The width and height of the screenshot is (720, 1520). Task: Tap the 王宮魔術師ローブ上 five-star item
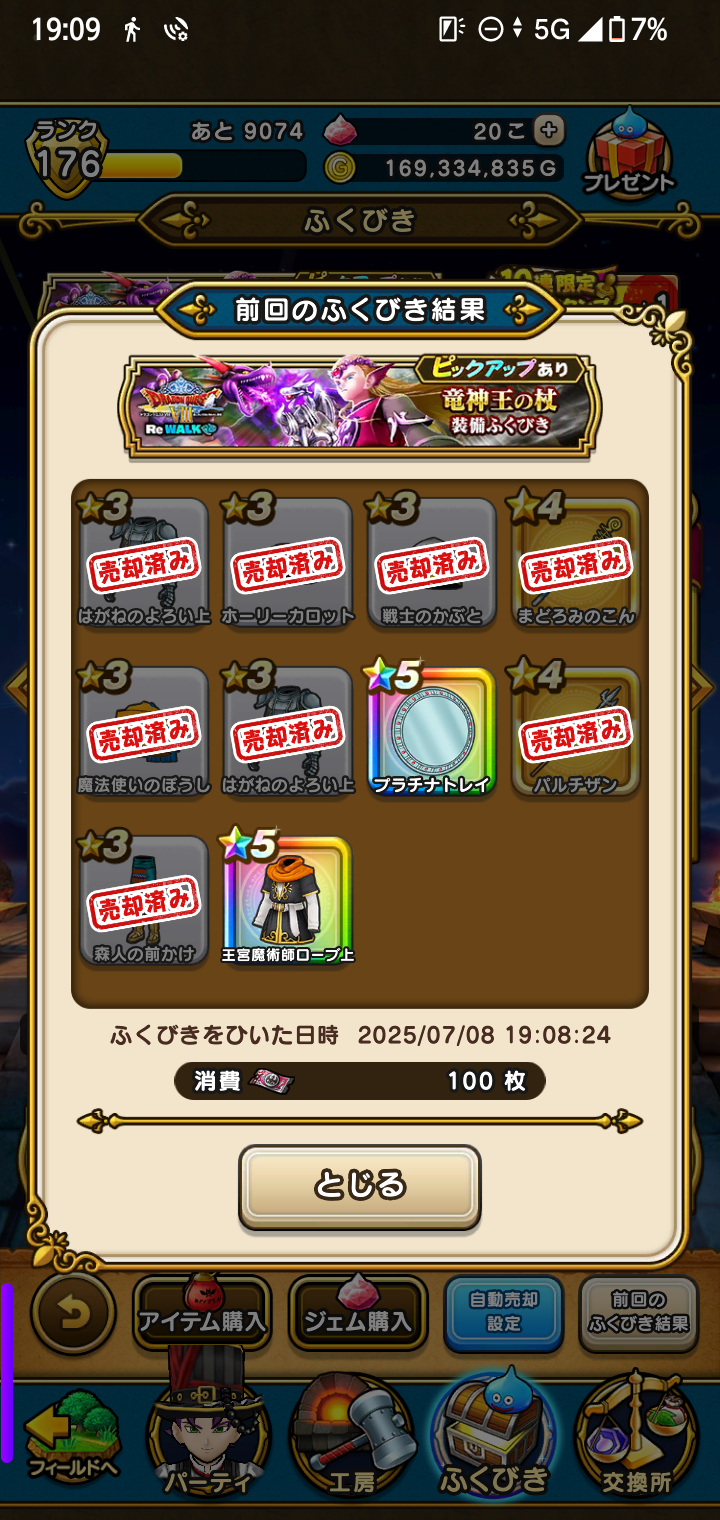point(288,900)
